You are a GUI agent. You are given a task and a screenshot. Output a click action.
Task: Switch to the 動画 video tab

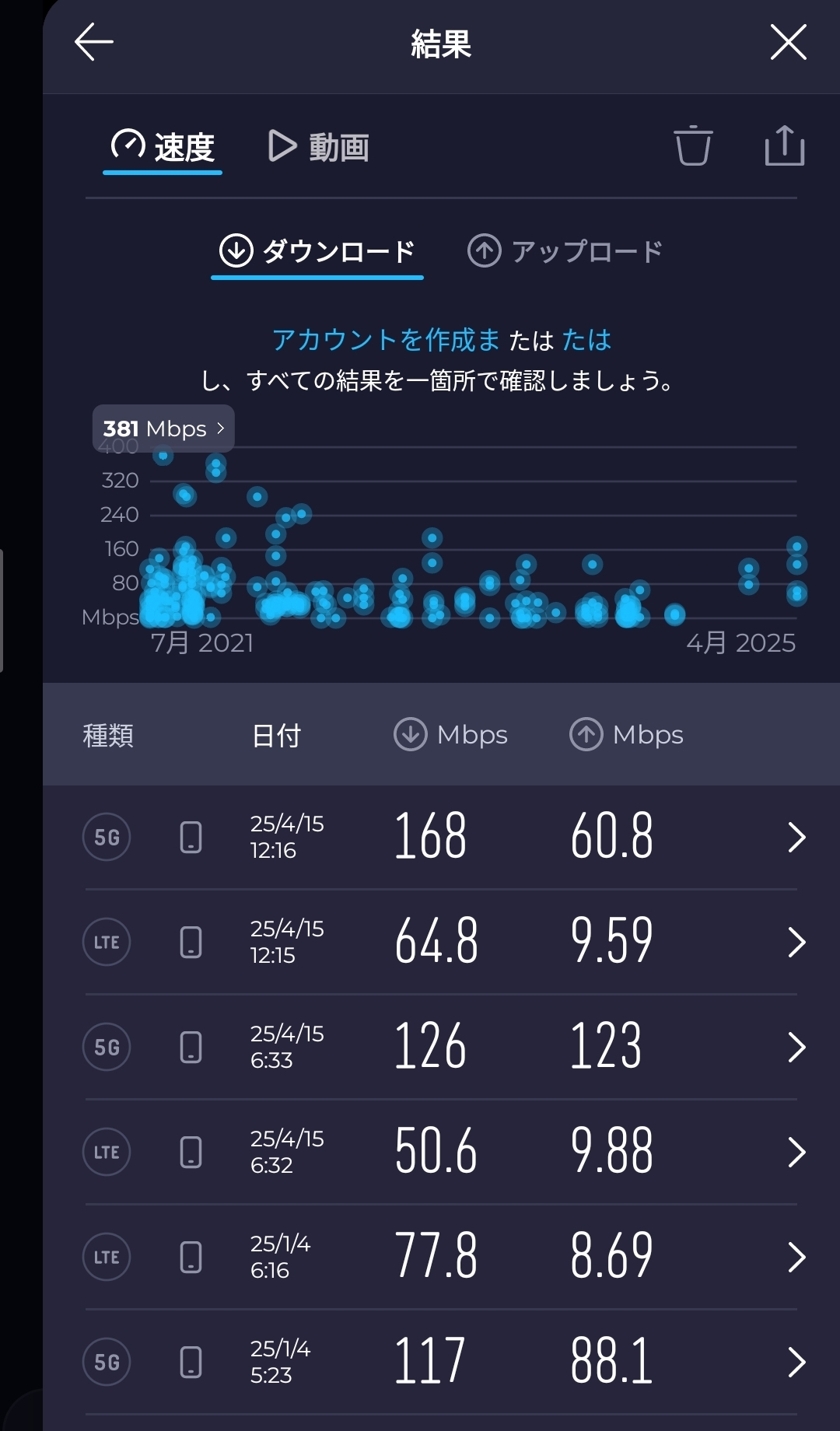point(319,147)
